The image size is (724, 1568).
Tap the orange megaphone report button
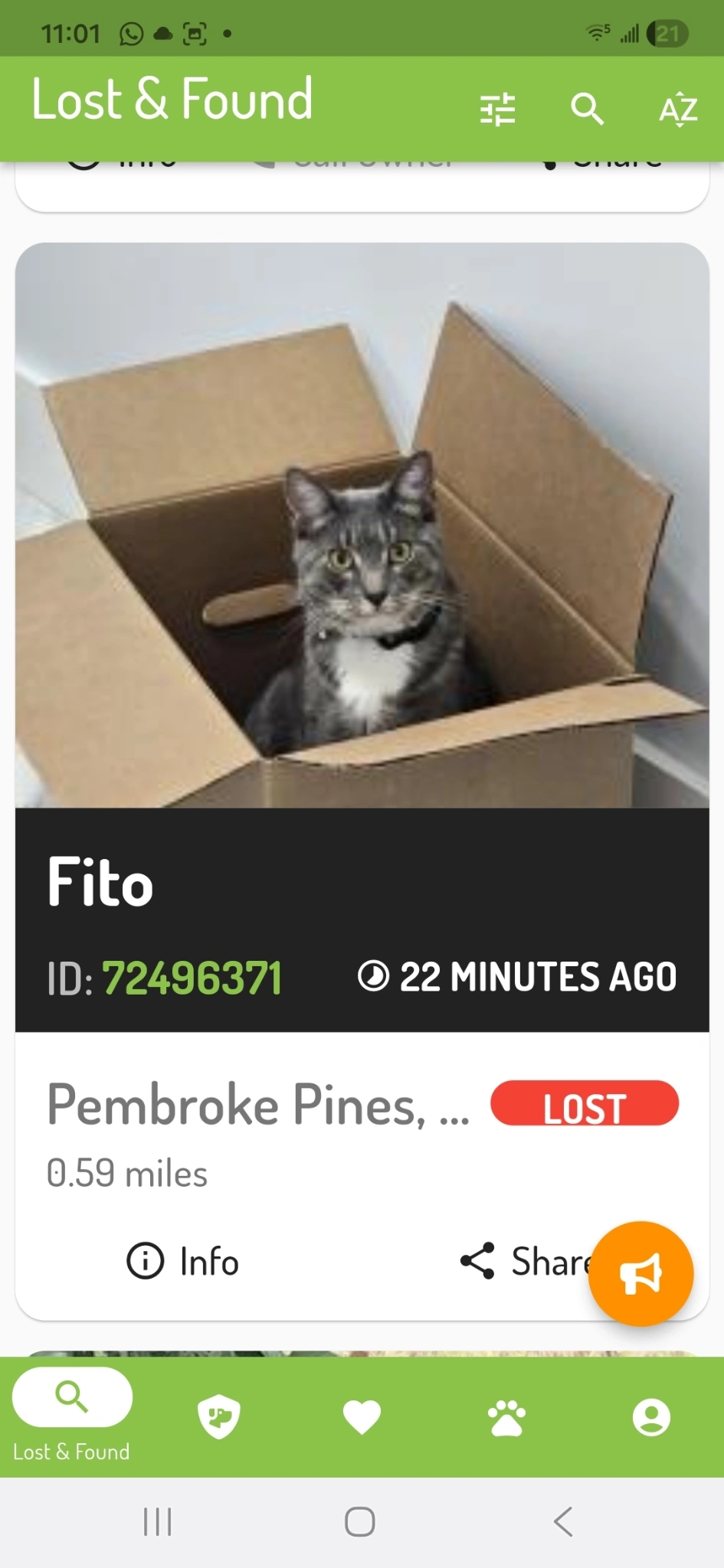coord(640,1273)
